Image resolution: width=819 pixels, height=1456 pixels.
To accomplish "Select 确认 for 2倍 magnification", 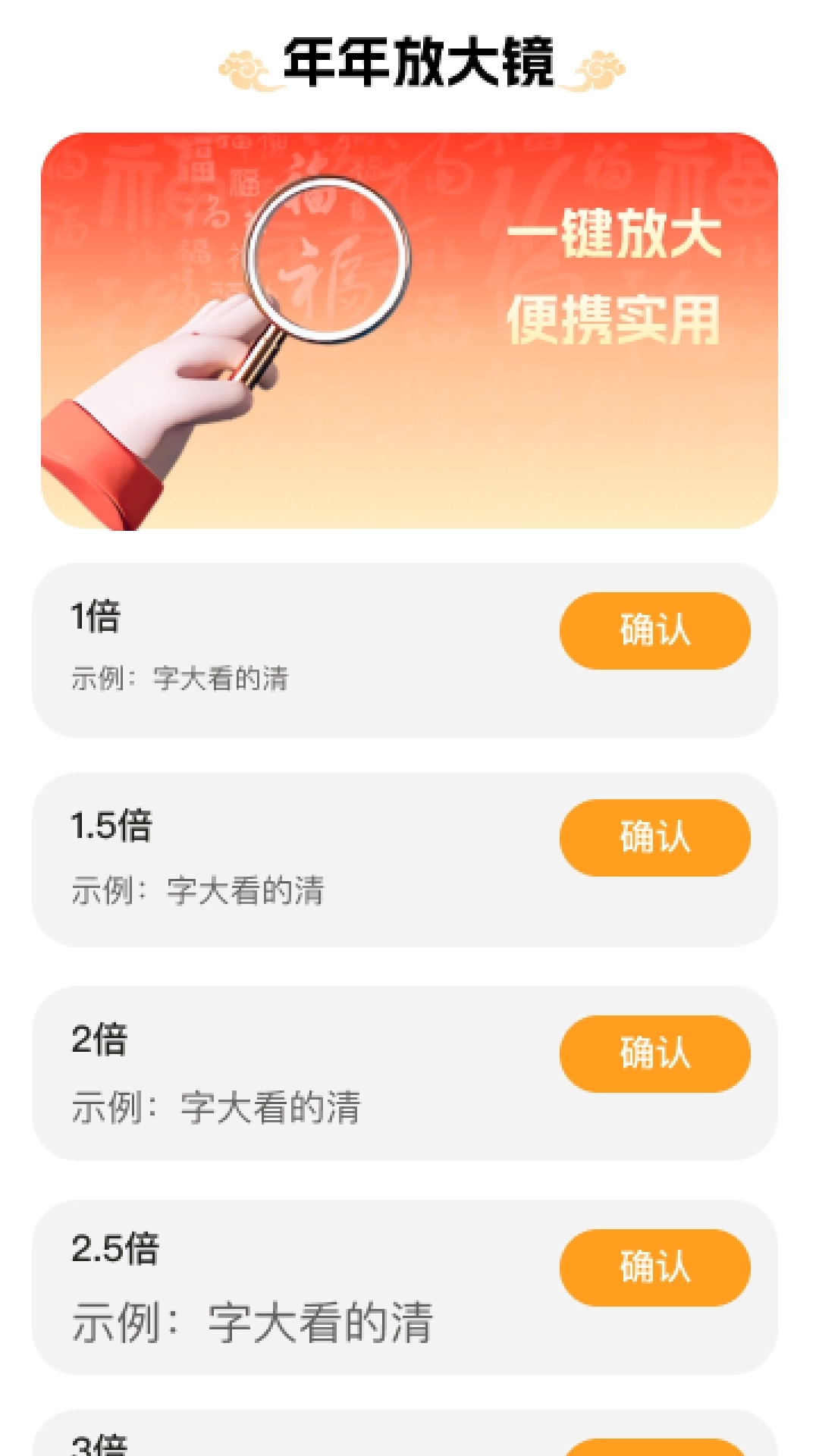I will (x=654, y=1053).
